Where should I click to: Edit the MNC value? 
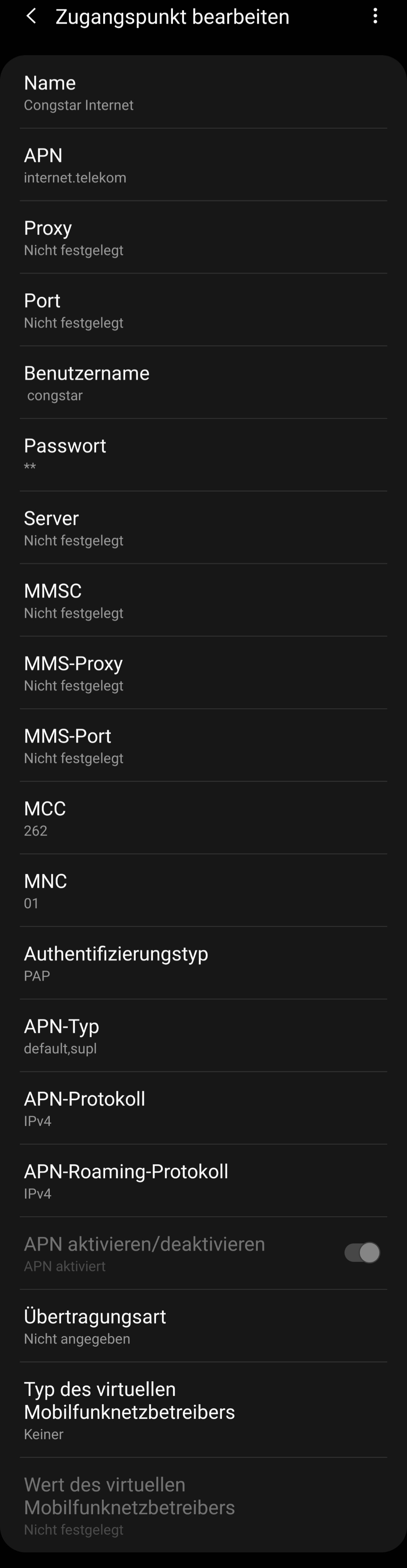(x=203, y=891)
